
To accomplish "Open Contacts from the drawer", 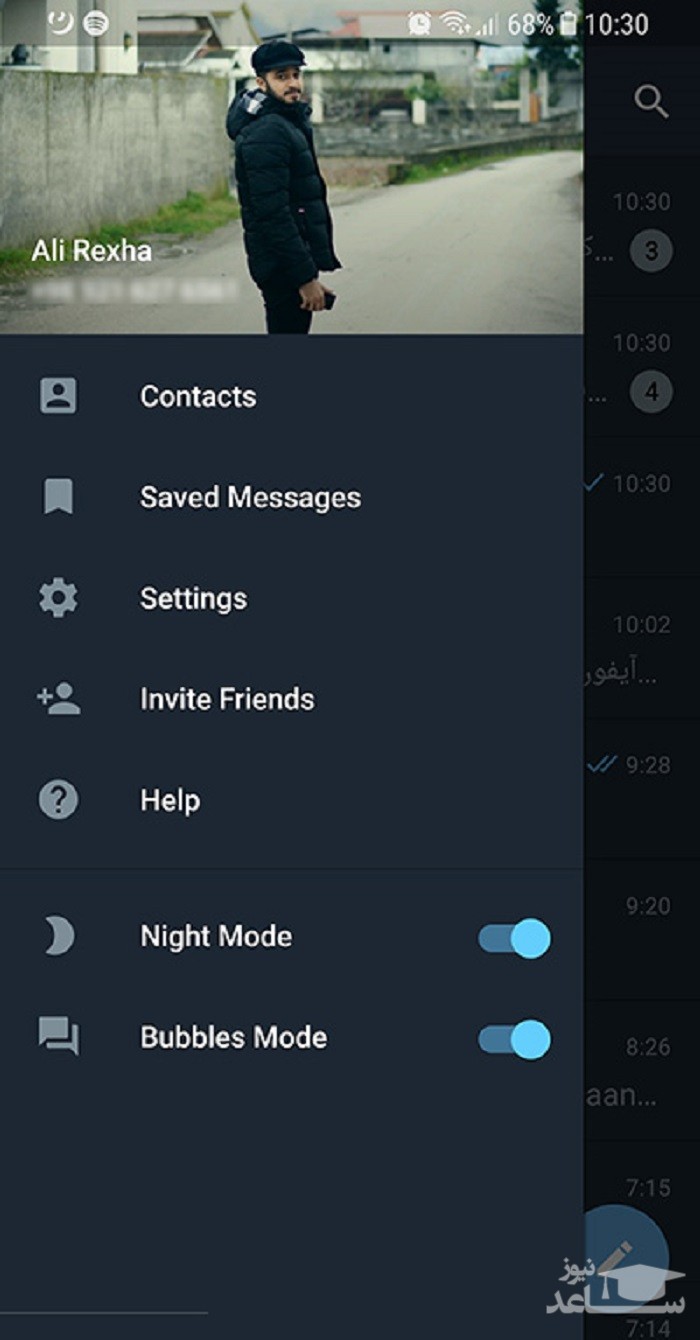I will (x=198, y=397).
